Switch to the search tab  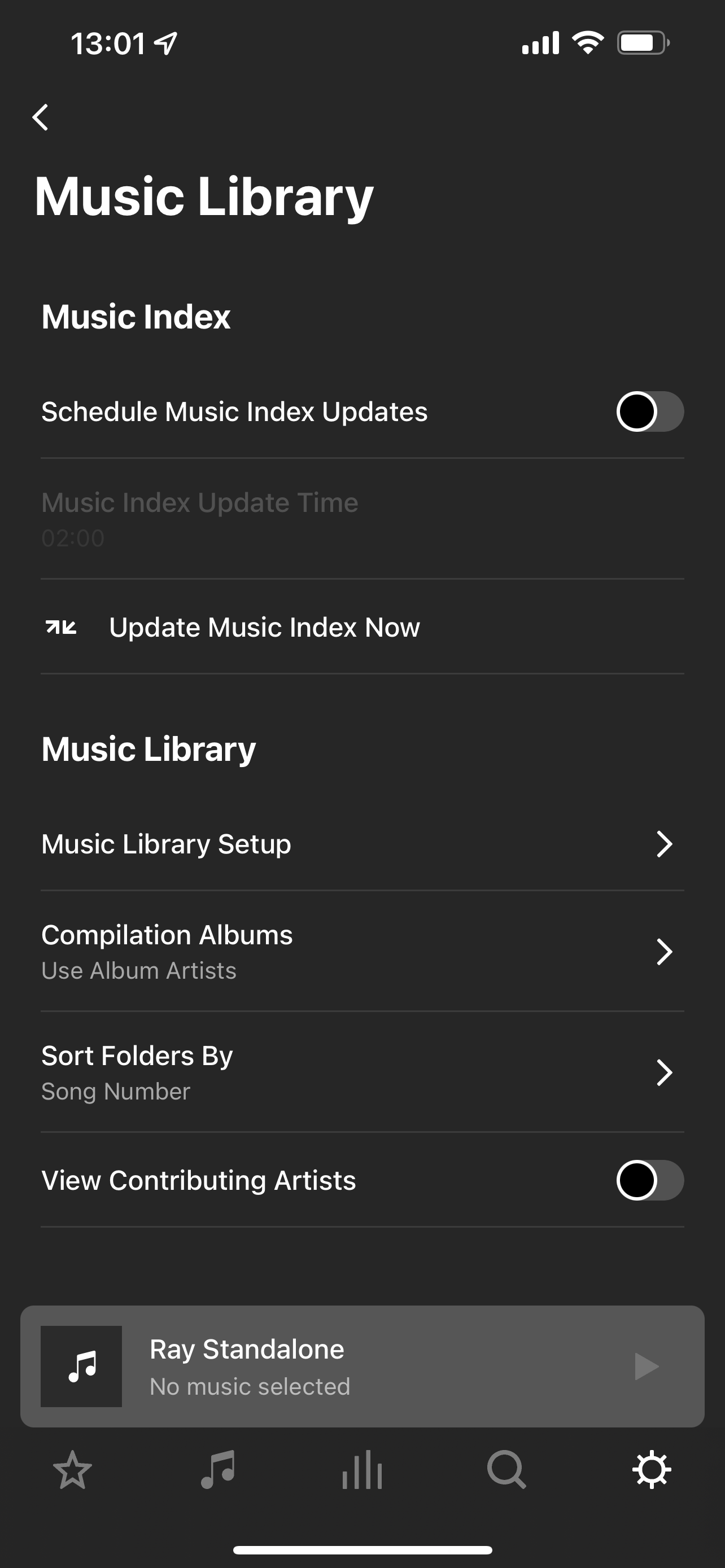click(x=506, y=1470)
